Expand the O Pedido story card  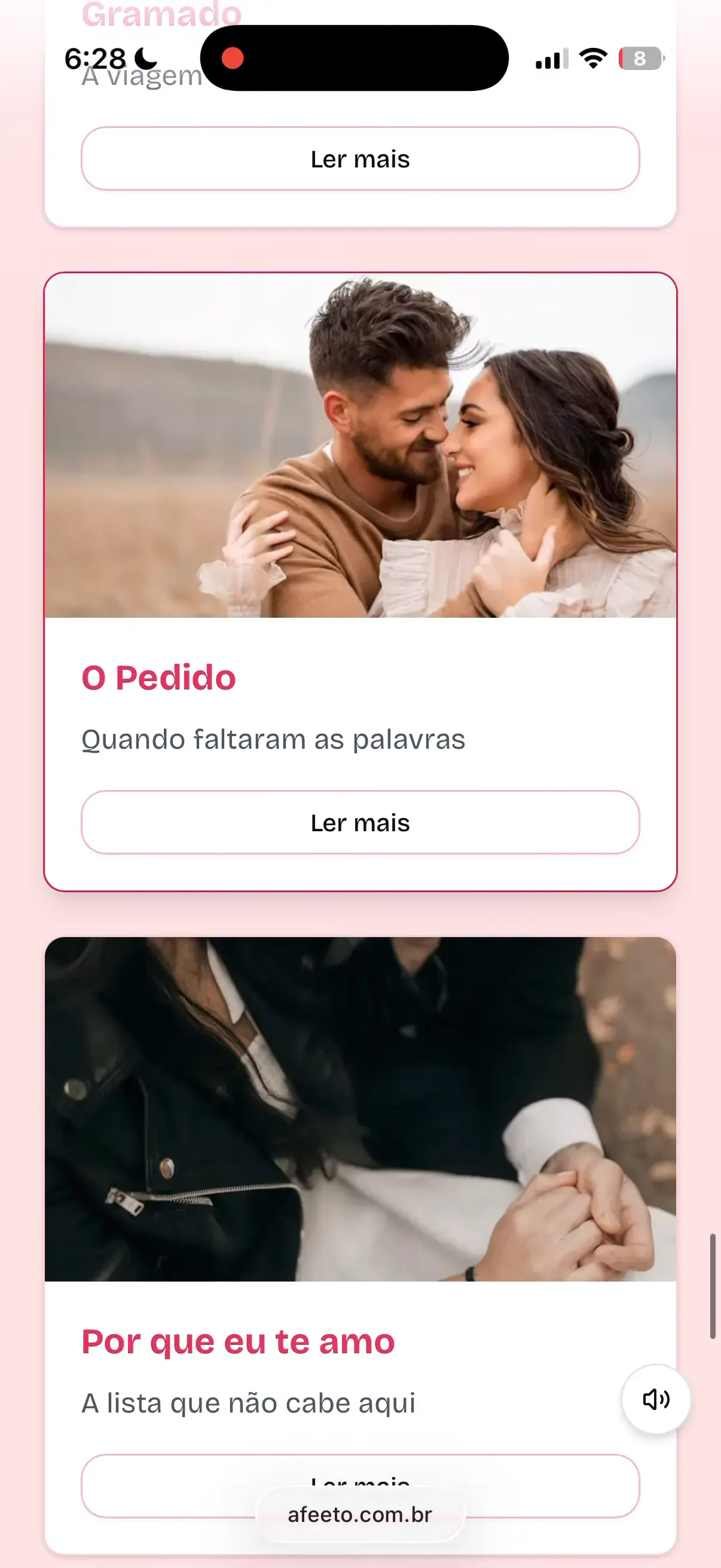point(360,822)
